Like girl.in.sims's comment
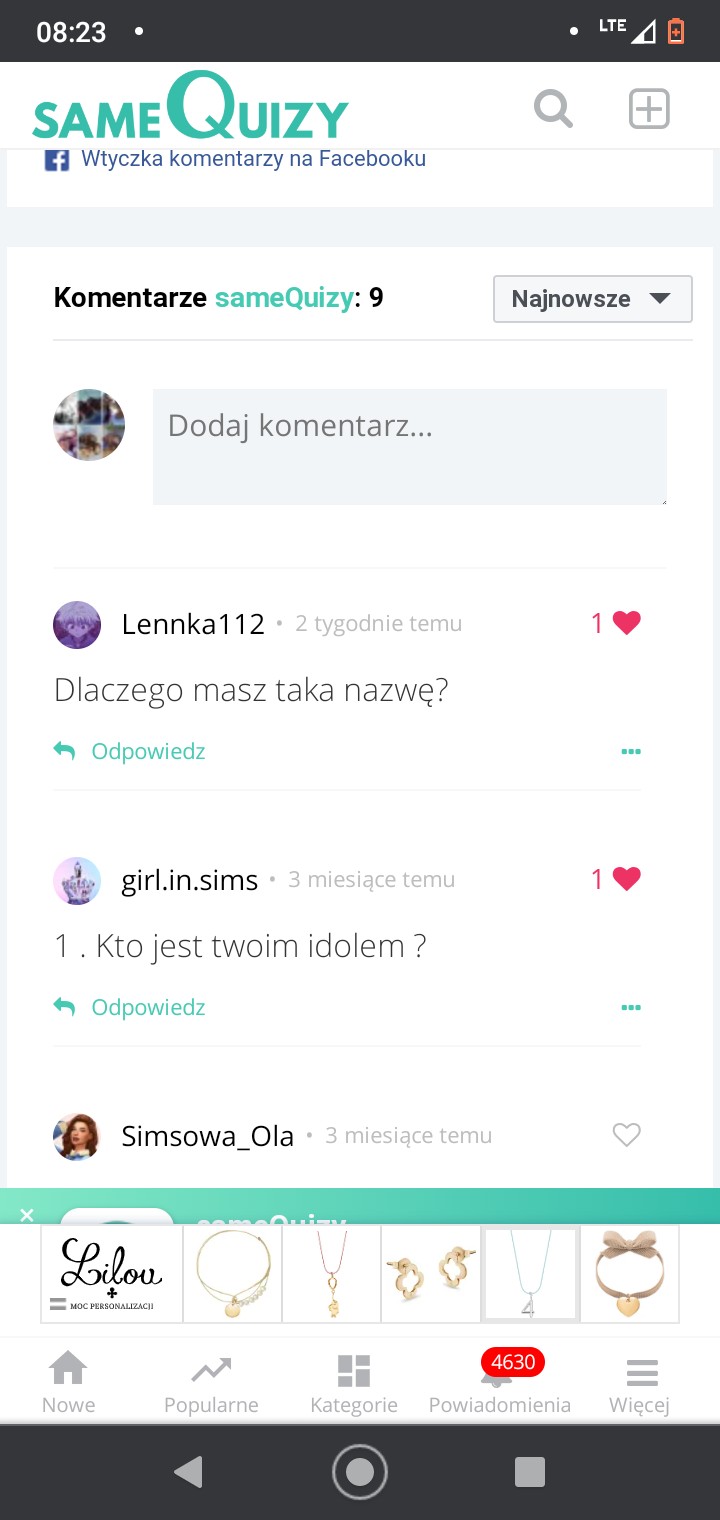The height and width of the screenshot is (1520, 720). 625,879
